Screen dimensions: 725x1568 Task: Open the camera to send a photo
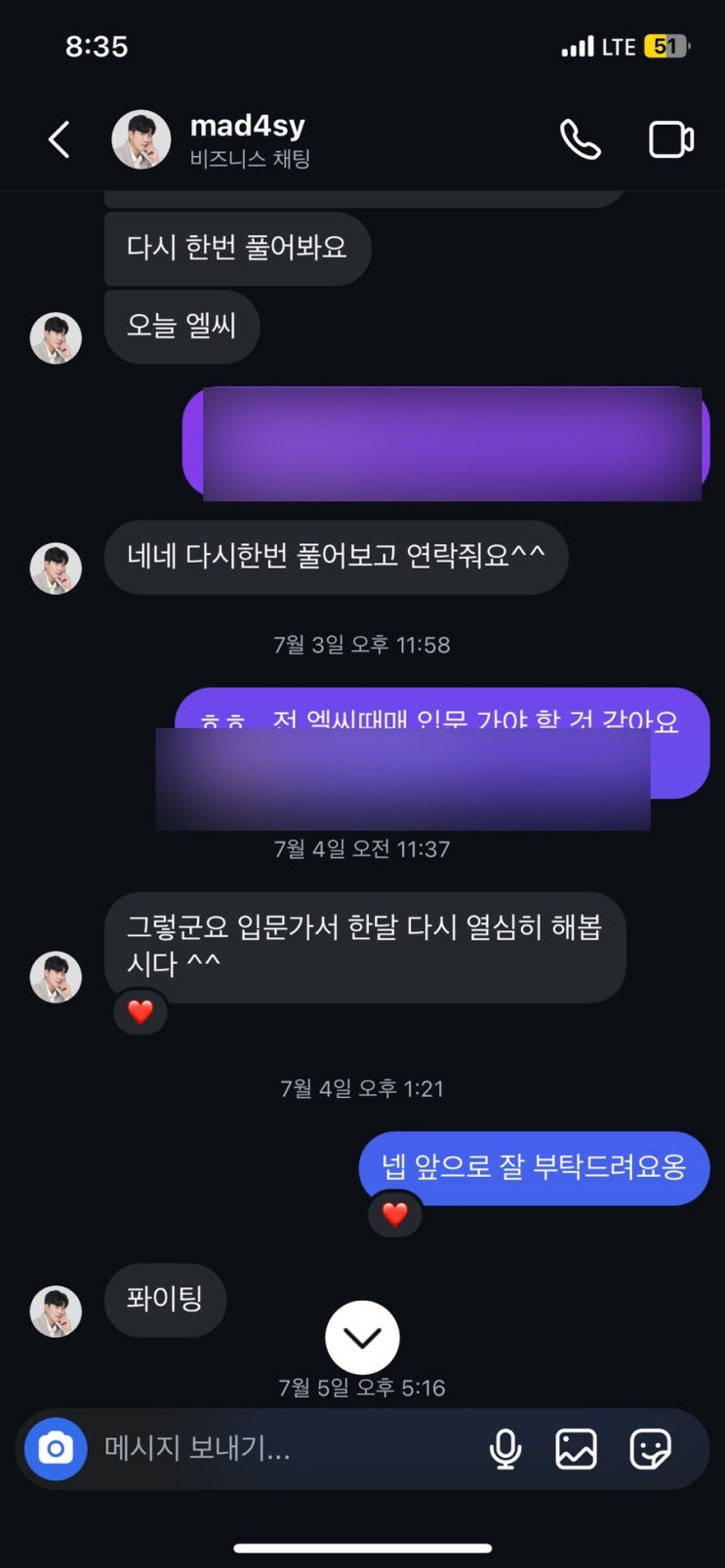(56, 1448)
